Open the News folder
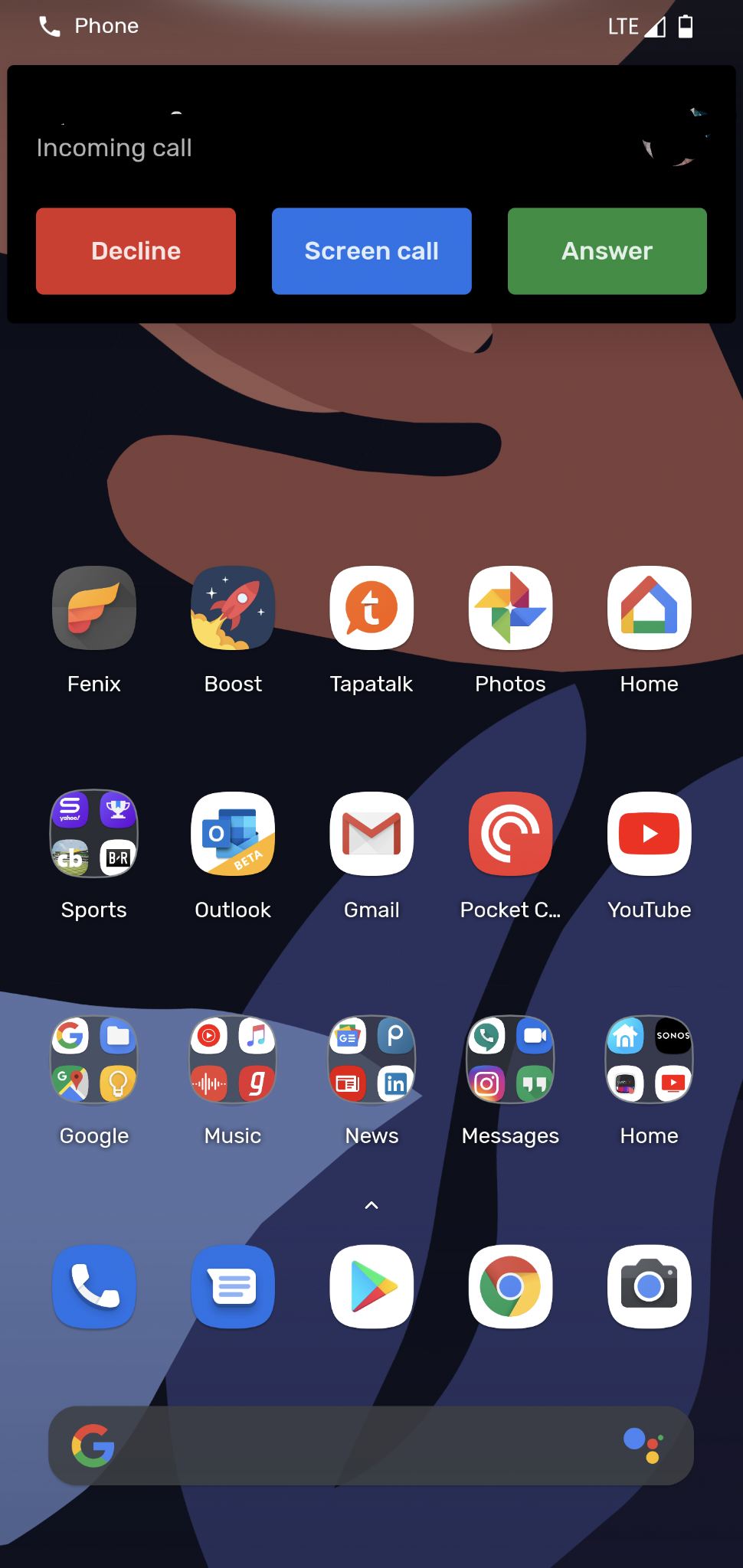The height and width of the screenshot is (1568, 743). tap(371, 1060)
